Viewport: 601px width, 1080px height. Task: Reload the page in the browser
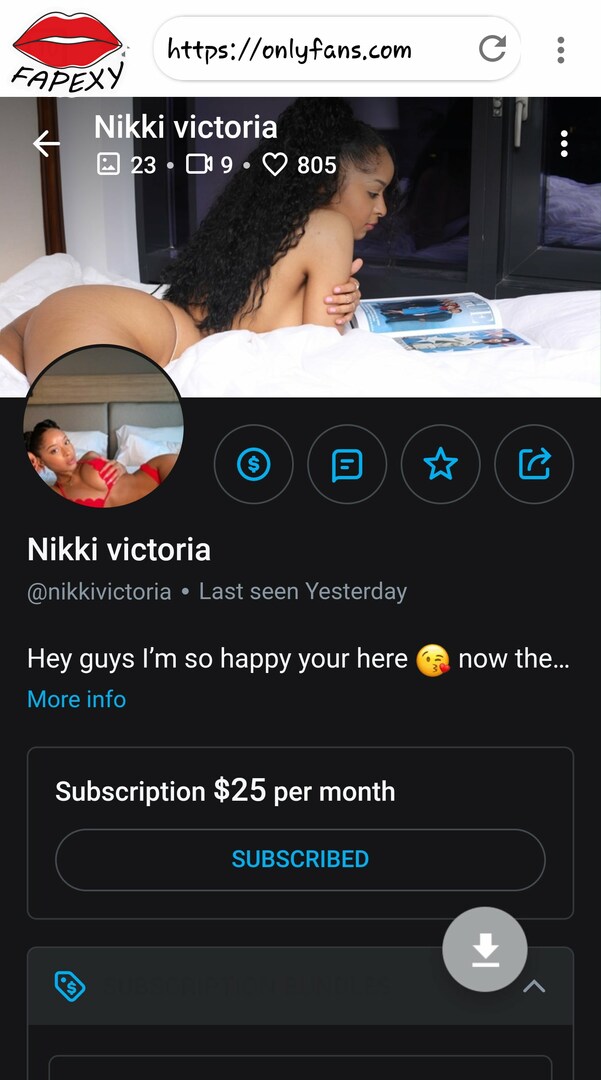pos(492,49)
